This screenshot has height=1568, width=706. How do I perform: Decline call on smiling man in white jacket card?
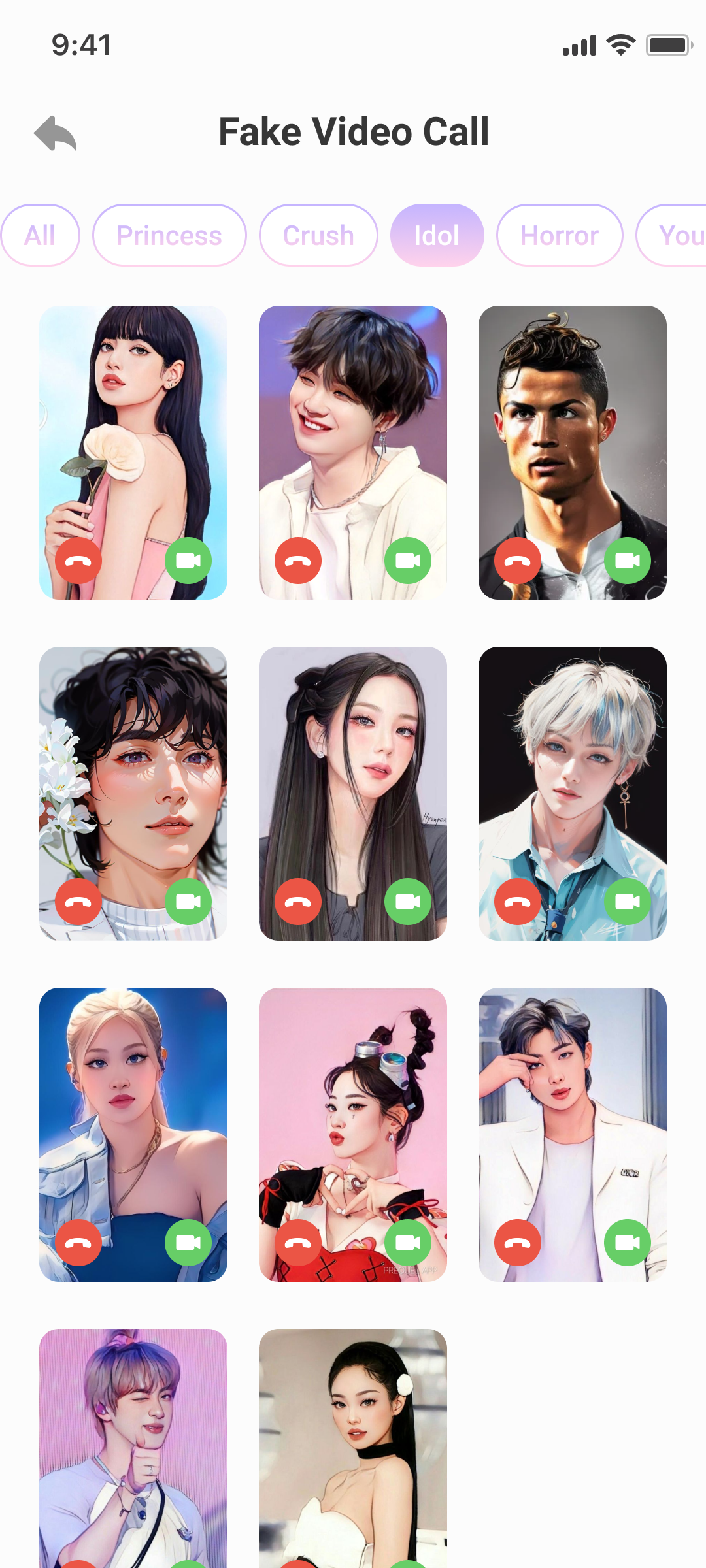[298, 561]
